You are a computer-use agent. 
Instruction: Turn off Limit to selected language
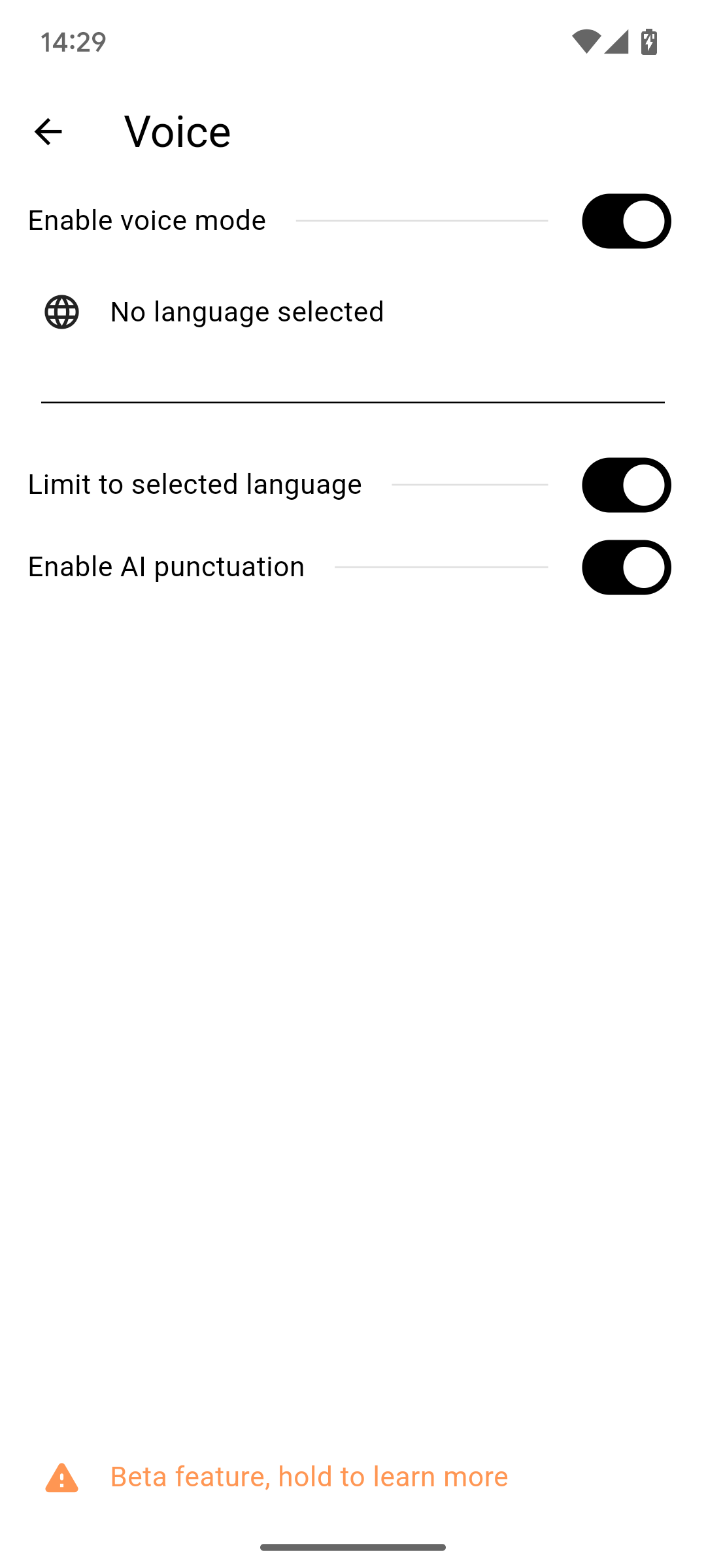626,485
